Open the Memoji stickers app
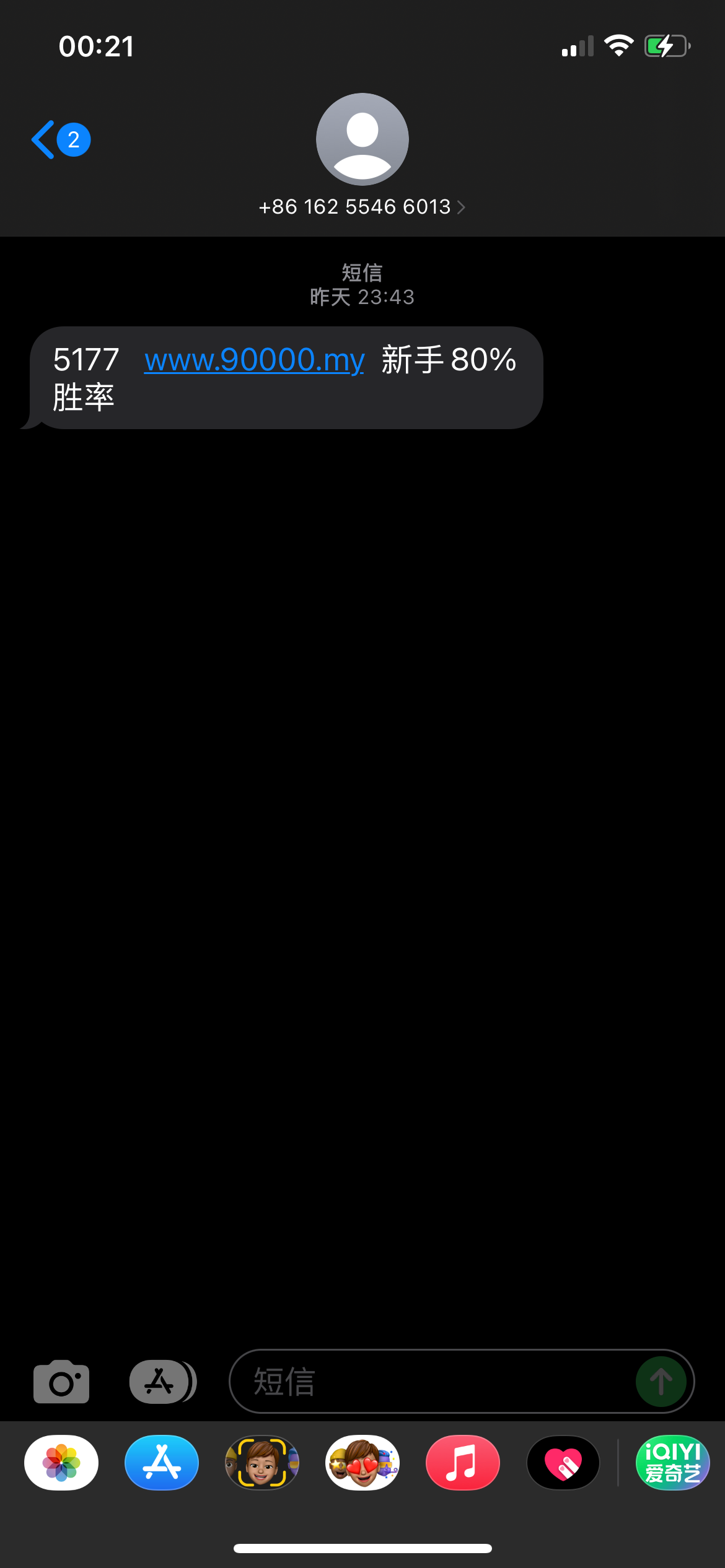 pos(362,1463)
